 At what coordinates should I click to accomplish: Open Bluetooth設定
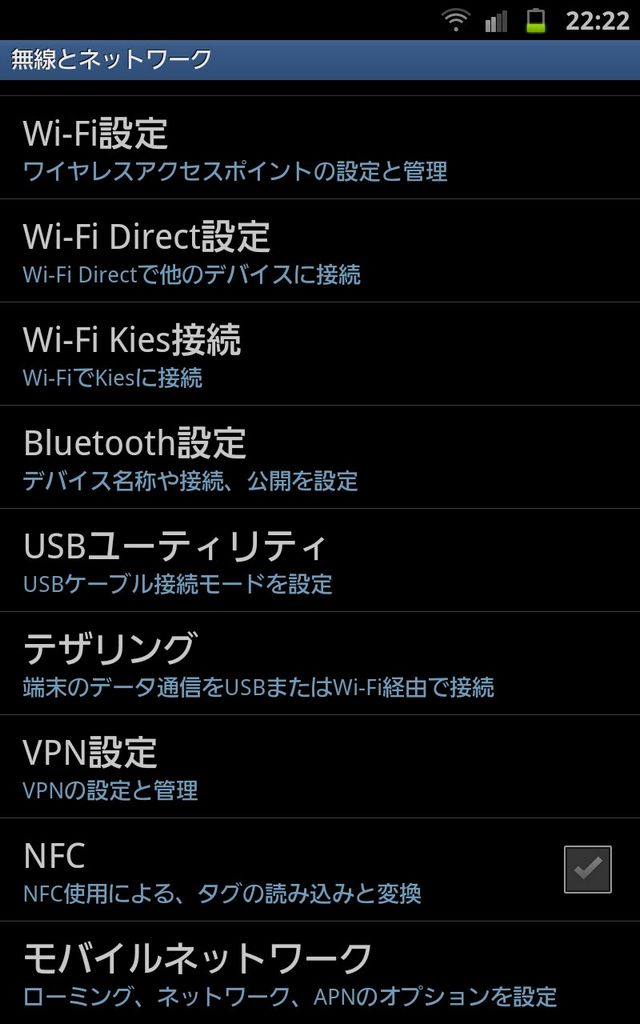point(320,457)
